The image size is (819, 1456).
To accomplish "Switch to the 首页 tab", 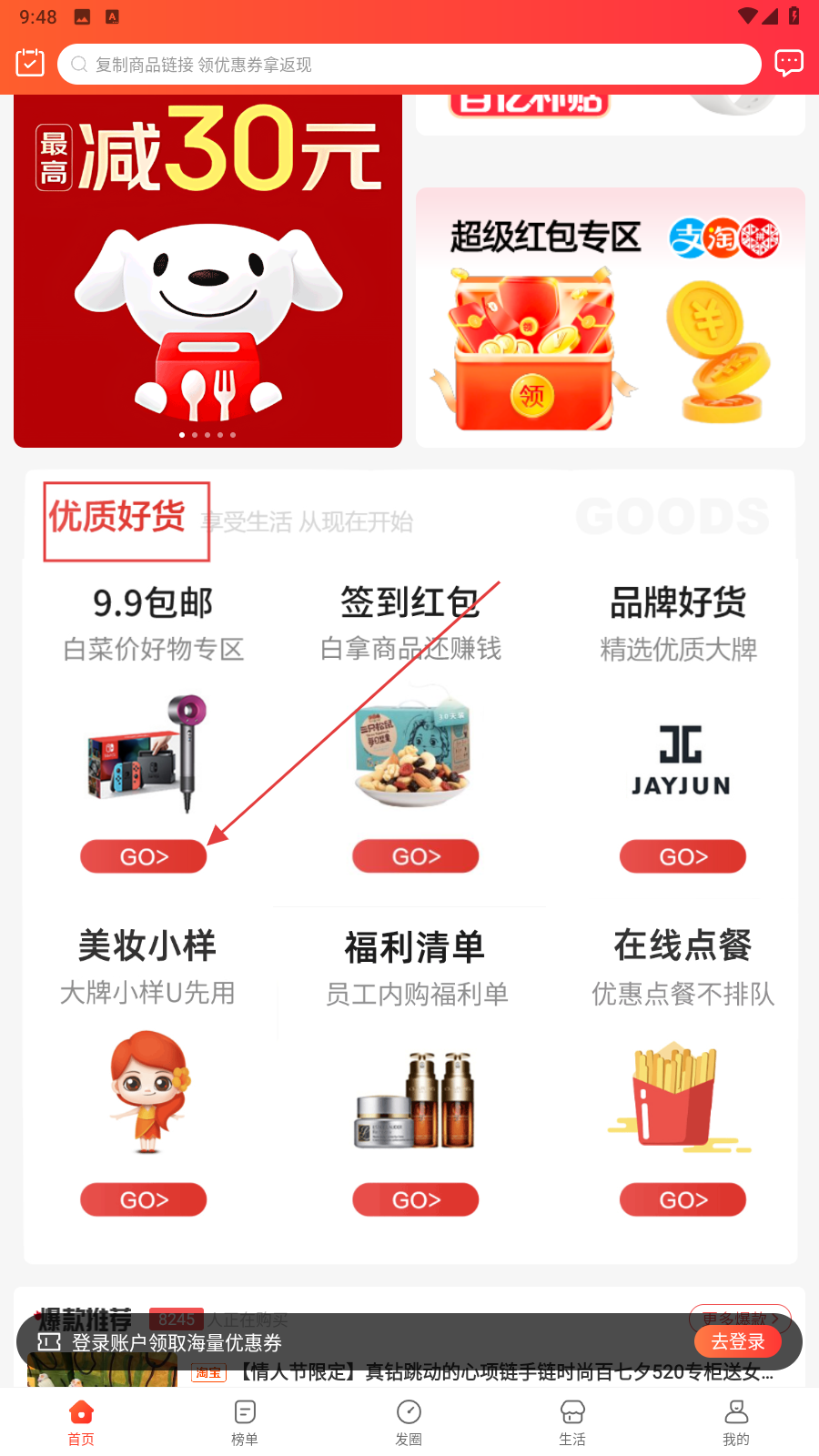I will [81, 1422].
